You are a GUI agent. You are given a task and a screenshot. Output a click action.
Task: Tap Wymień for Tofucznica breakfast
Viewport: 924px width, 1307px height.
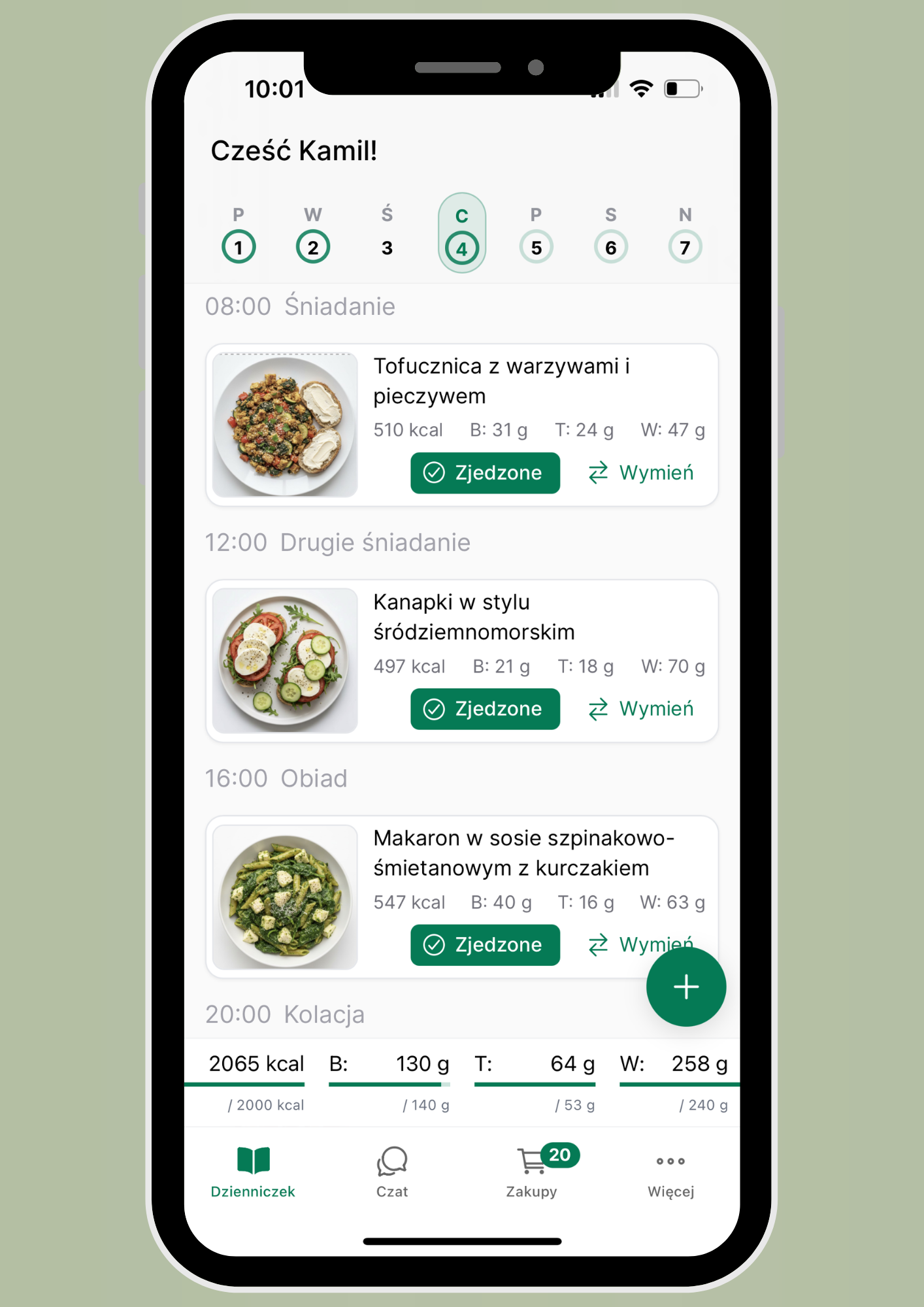click(x=641, y=472)
